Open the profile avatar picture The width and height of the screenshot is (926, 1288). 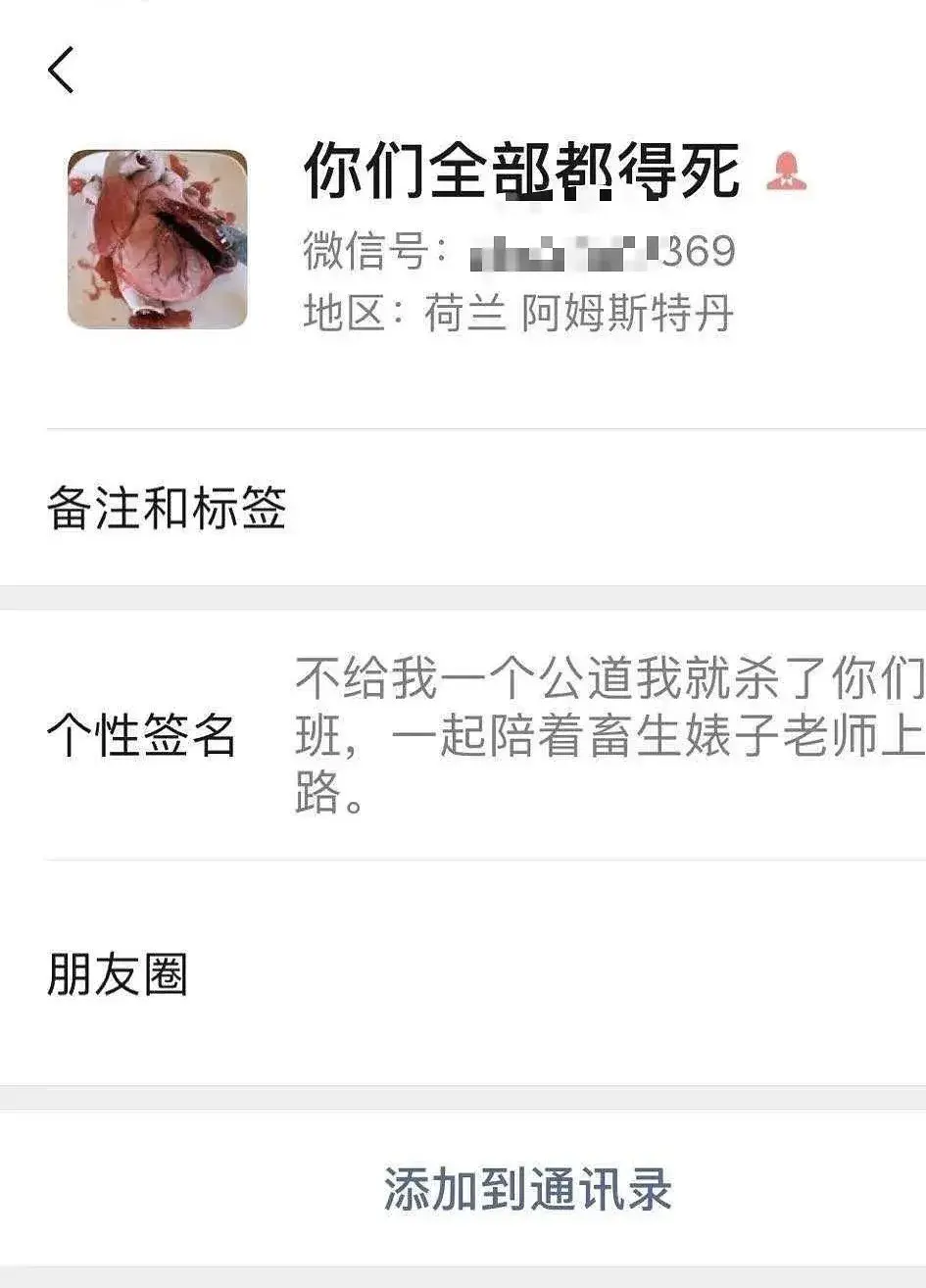(x=157, y=239)
